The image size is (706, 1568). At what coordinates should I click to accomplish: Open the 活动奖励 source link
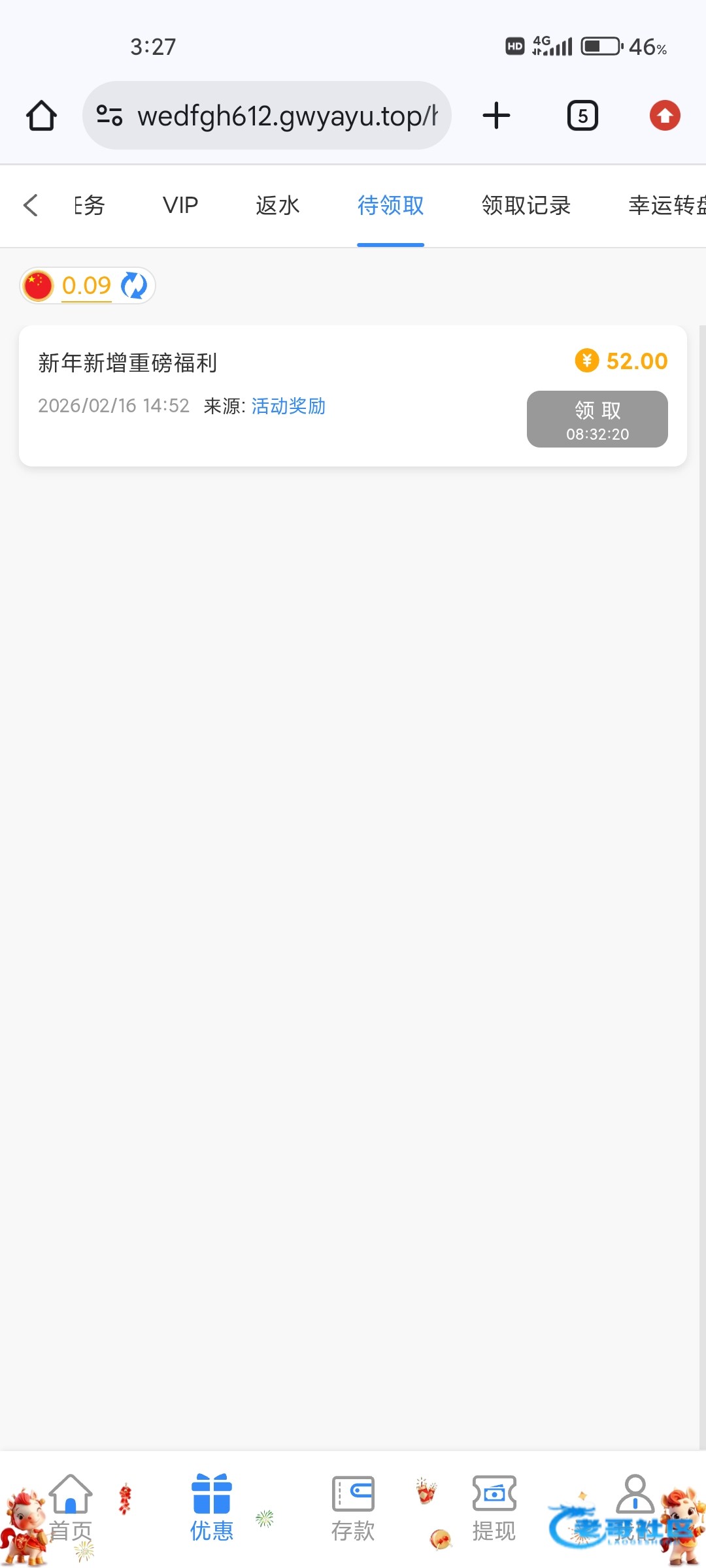(288, 406)
